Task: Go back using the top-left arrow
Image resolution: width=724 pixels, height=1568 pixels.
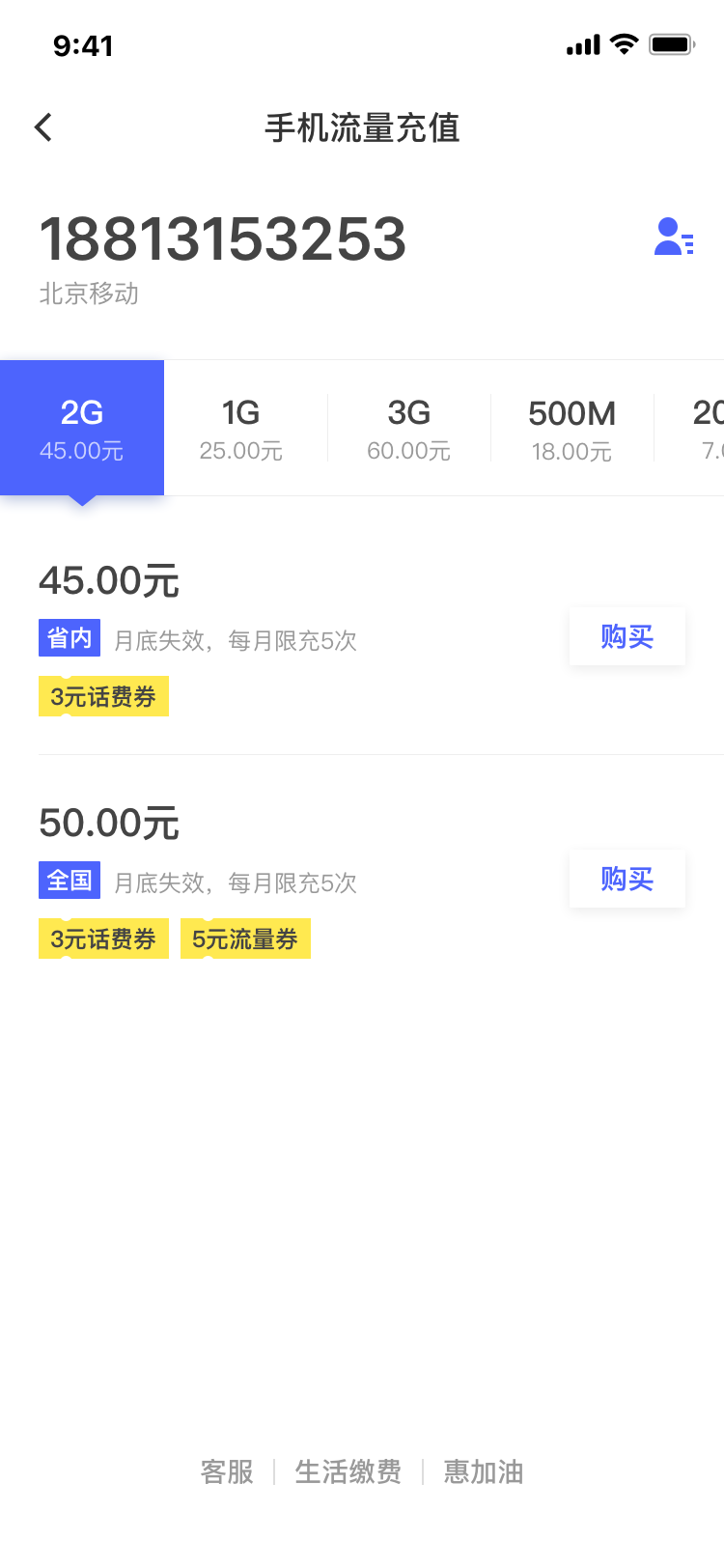Action: [x=43, y=127]
